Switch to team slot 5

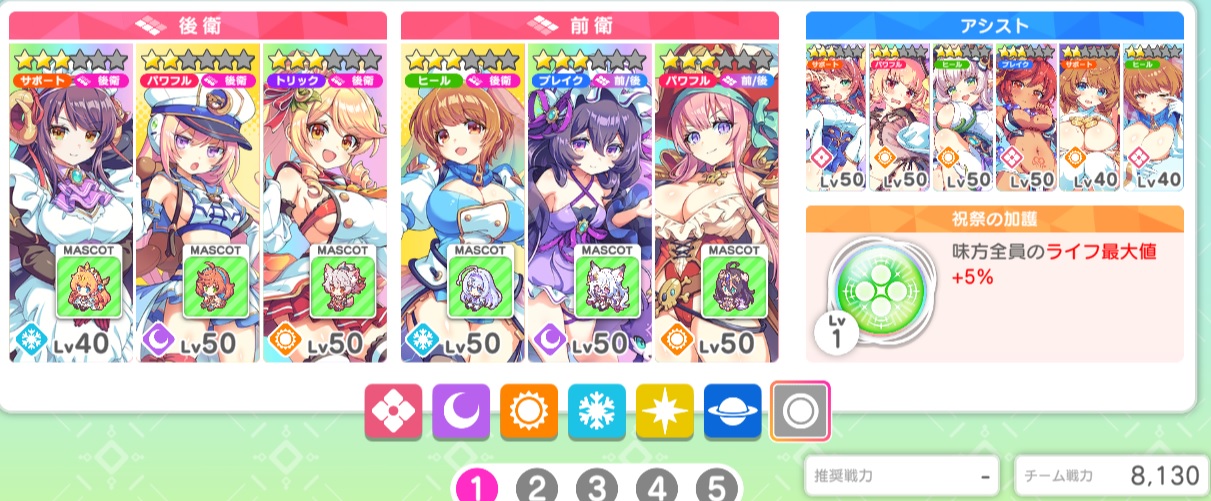pos(717,488)
